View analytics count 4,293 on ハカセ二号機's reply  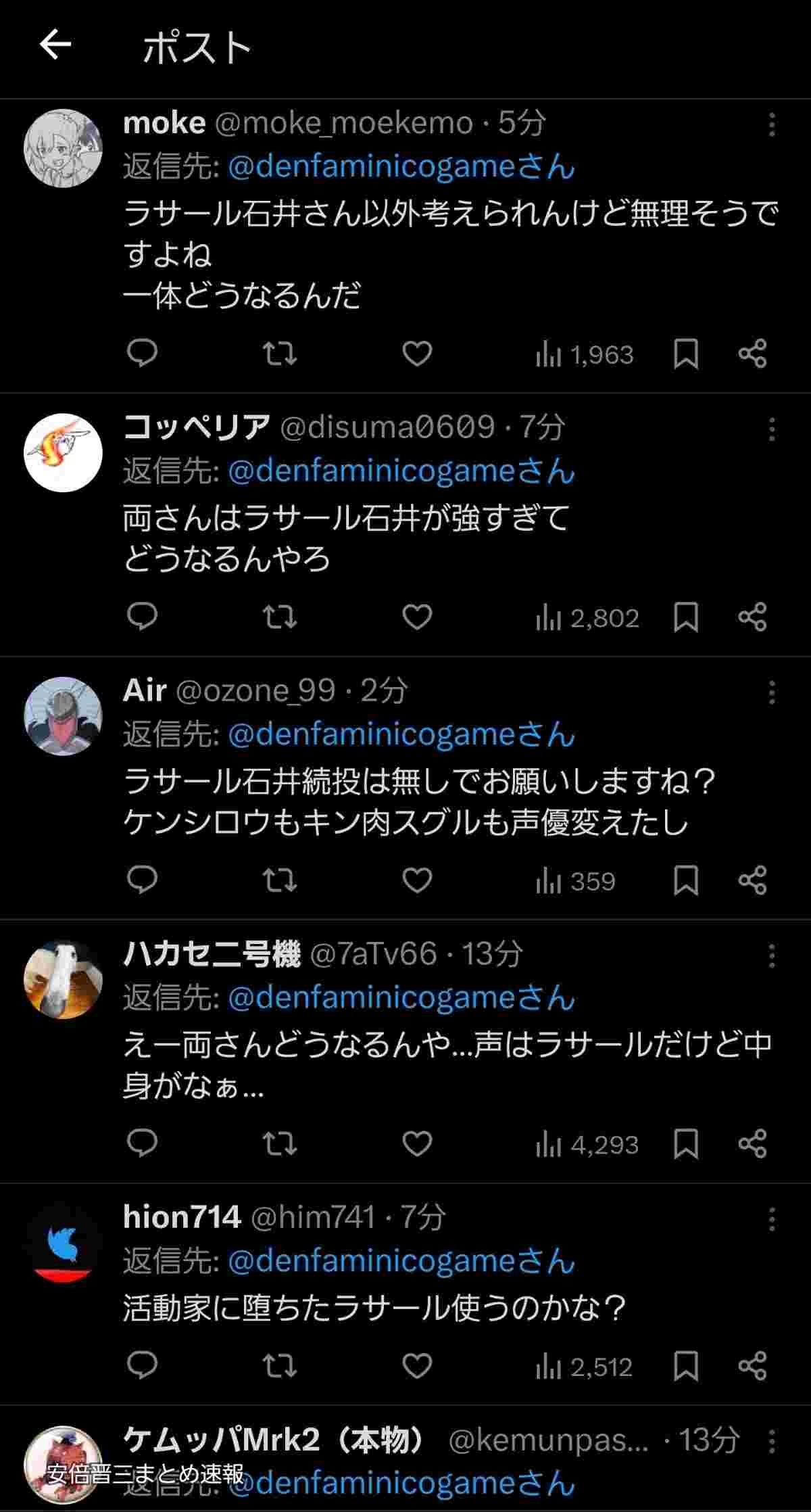(587, 1144)
